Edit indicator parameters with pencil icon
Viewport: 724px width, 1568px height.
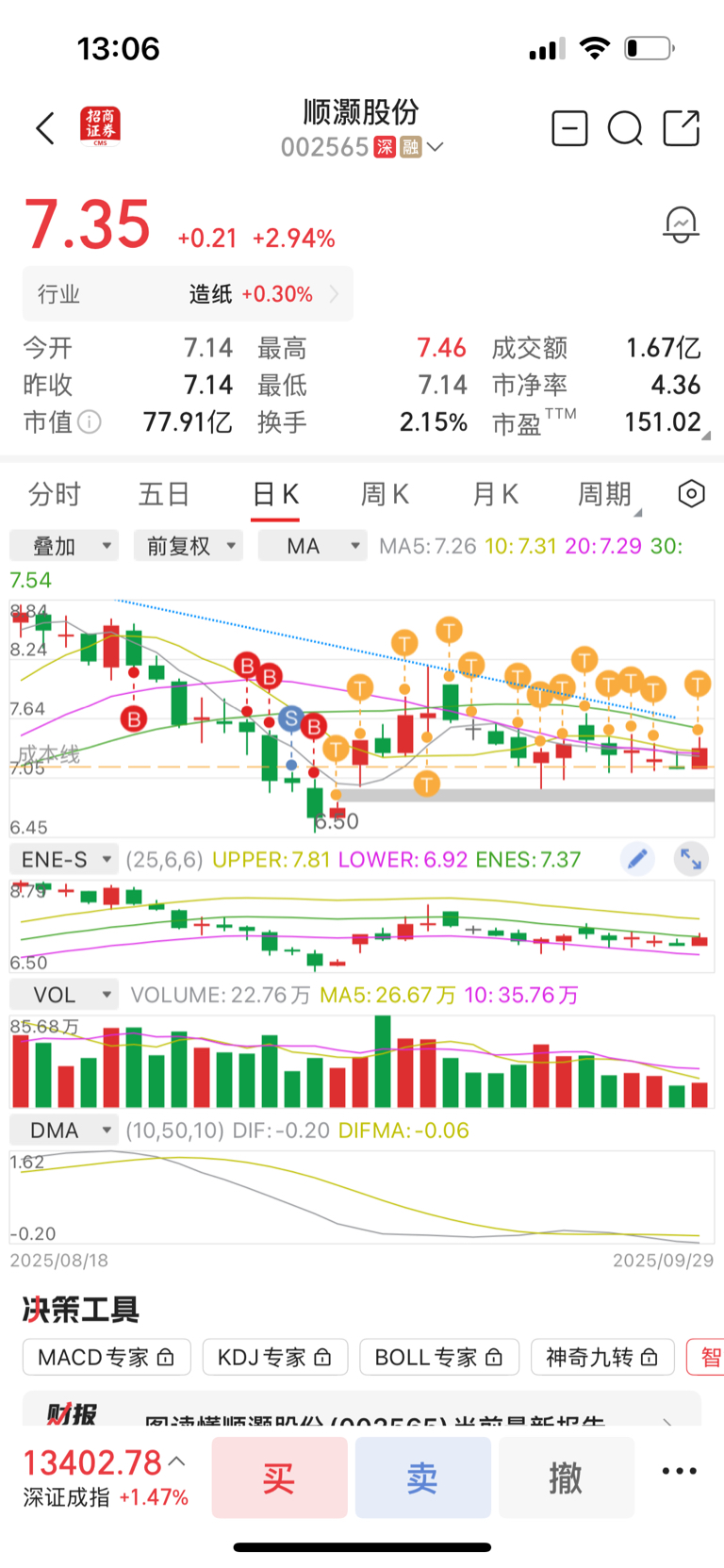click(x=637, y=859)
